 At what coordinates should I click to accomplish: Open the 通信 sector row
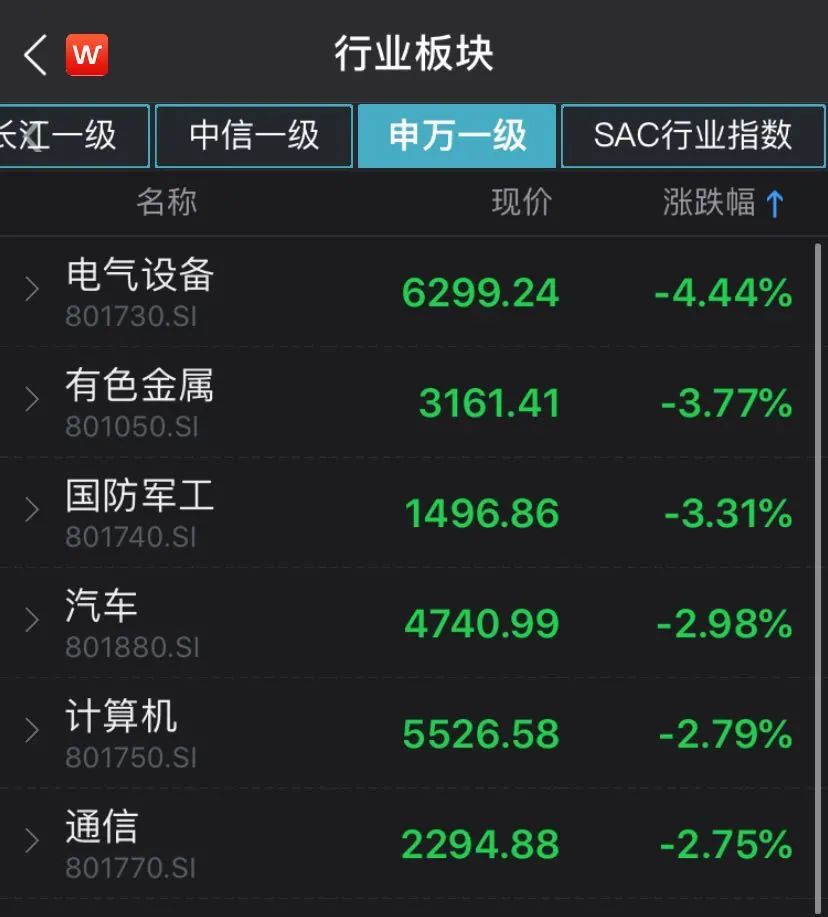click(407, 843)
